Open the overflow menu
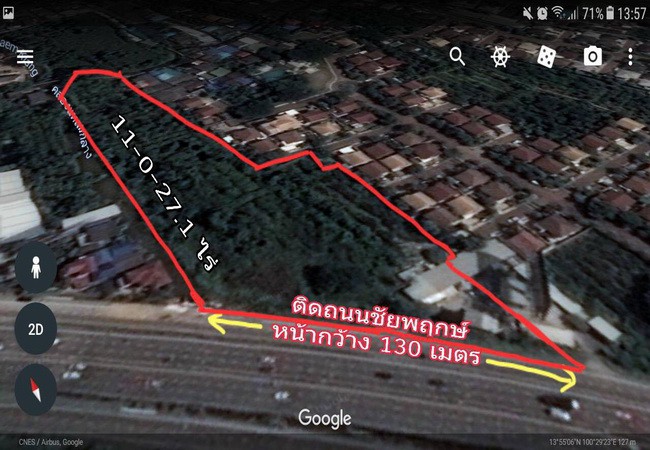 click(x=630, y=56)
